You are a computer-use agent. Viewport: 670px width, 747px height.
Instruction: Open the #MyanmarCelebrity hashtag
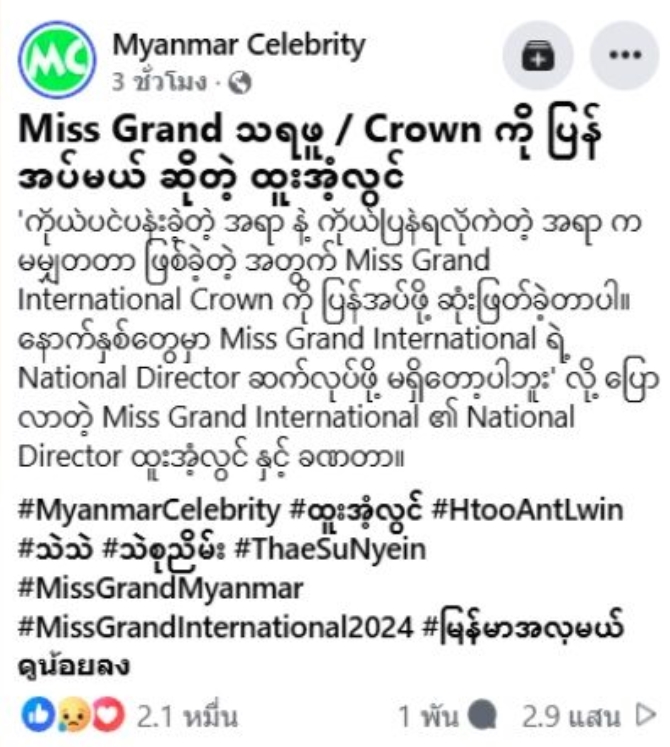pos(149,511)
